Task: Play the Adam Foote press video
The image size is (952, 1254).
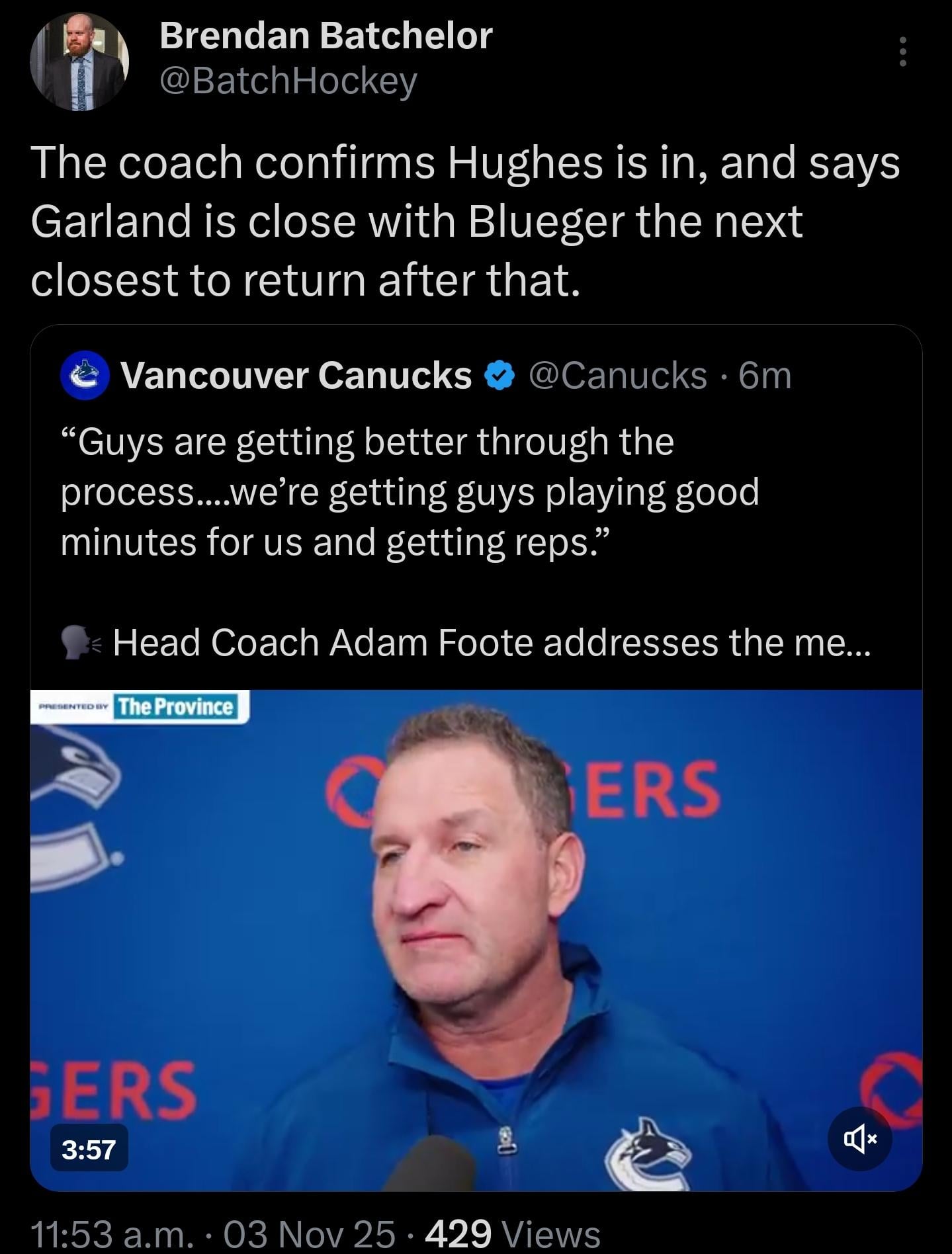Action: (x=476, y=939)
